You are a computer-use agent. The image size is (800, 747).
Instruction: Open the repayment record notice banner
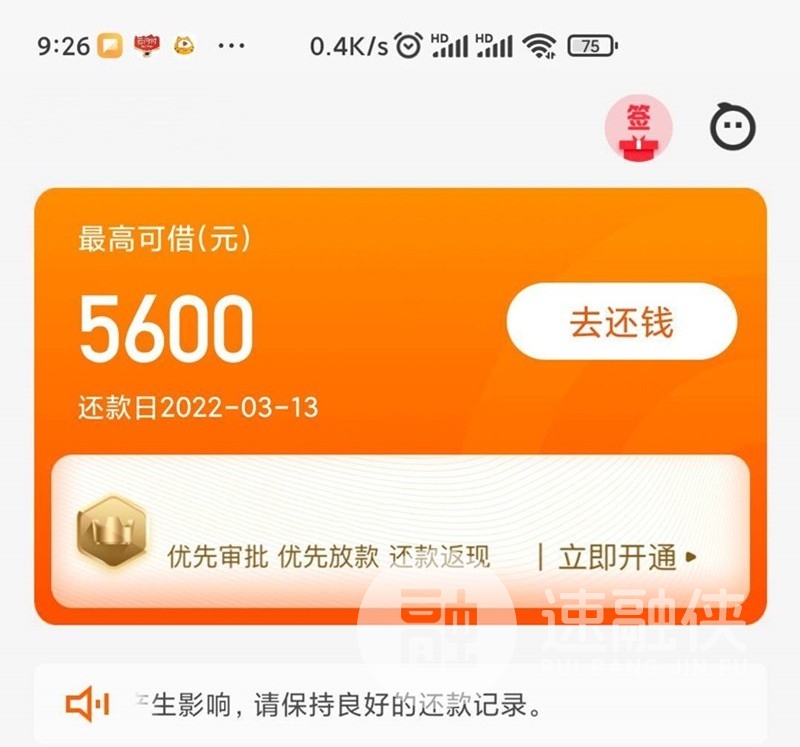coord(400,706)
